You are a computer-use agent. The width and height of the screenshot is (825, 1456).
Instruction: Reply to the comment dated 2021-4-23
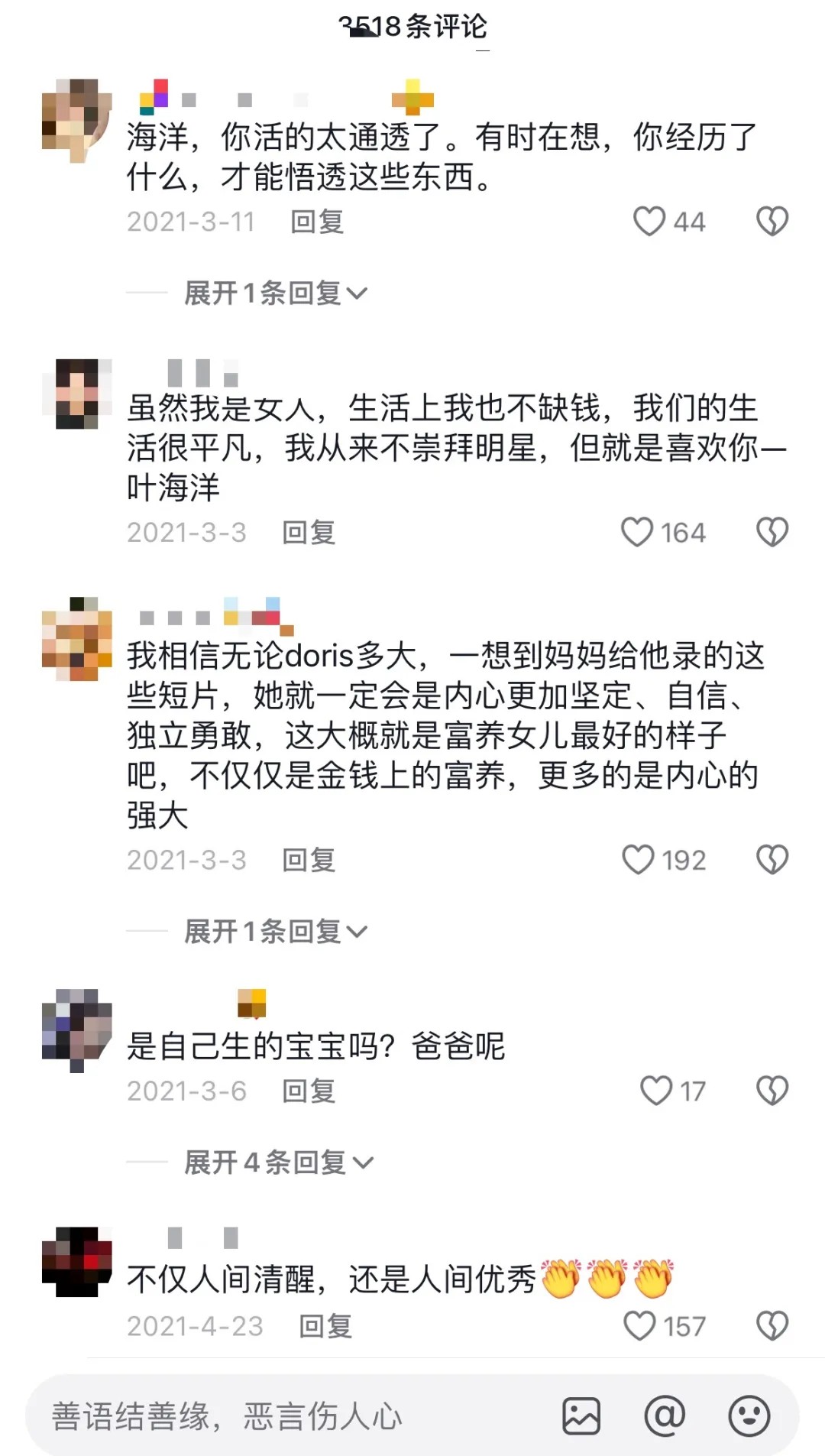coord(325,1326)
